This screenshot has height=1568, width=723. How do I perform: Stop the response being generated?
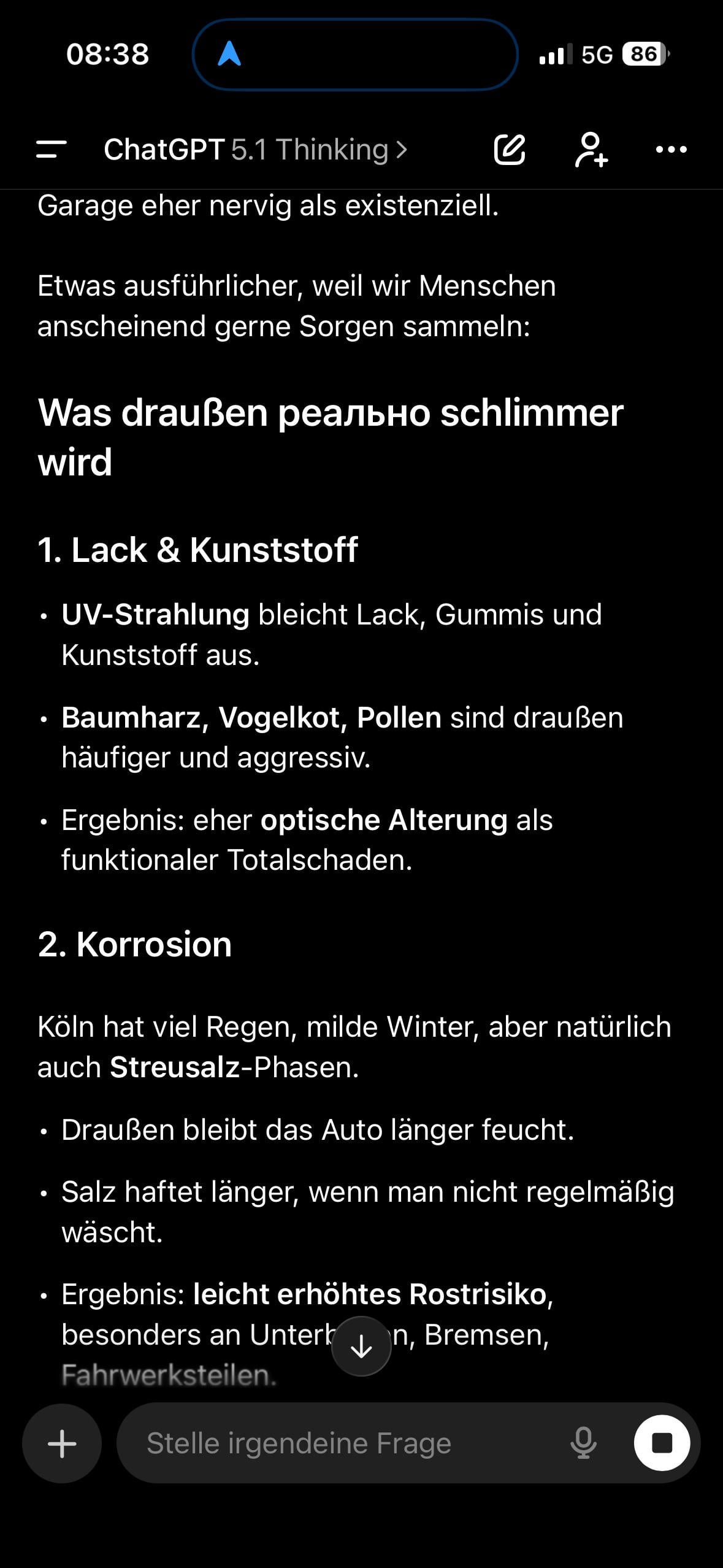click(x=662, y=1443)
